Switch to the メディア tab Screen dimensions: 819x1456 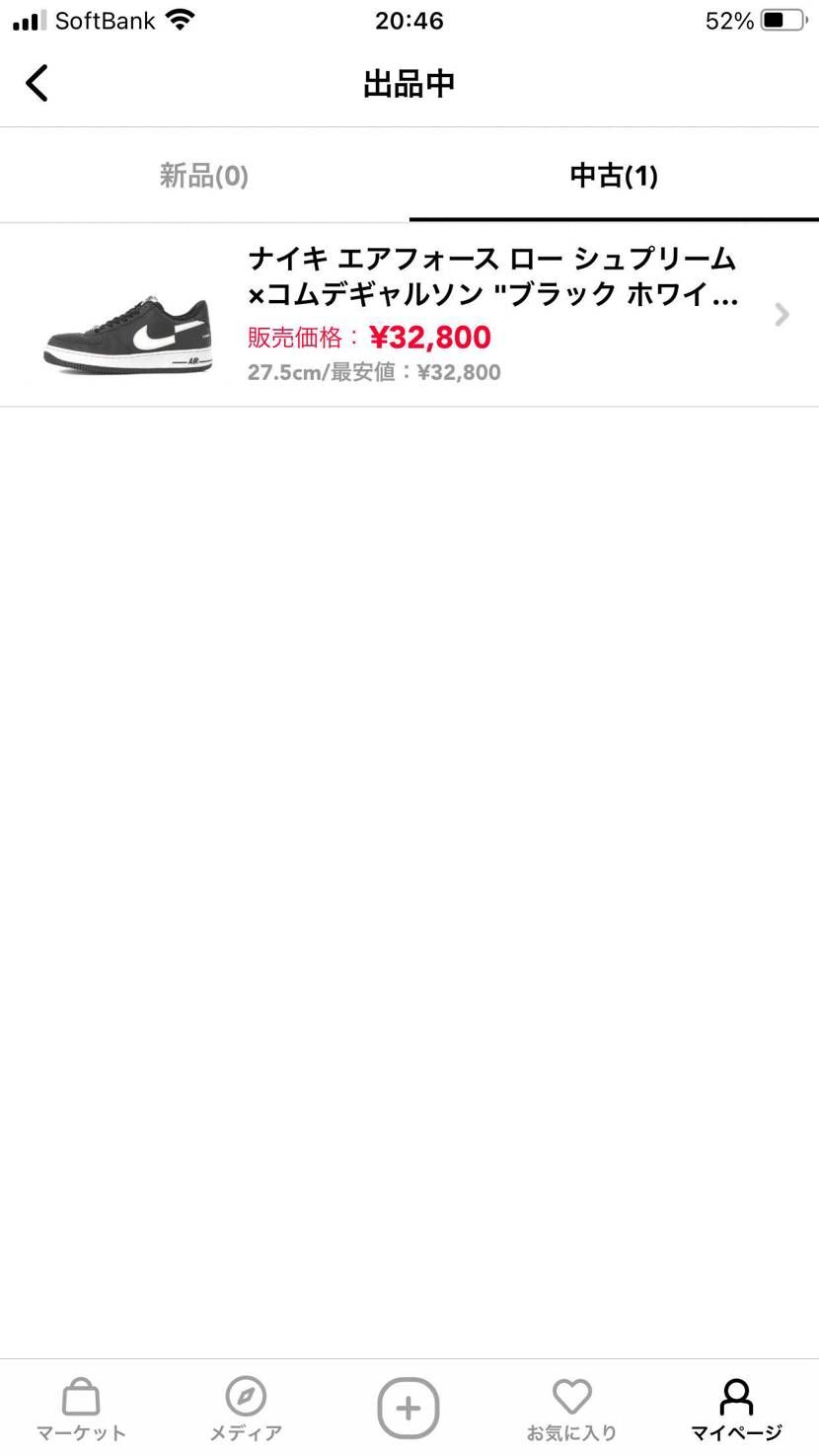(x=246, y=1409)
